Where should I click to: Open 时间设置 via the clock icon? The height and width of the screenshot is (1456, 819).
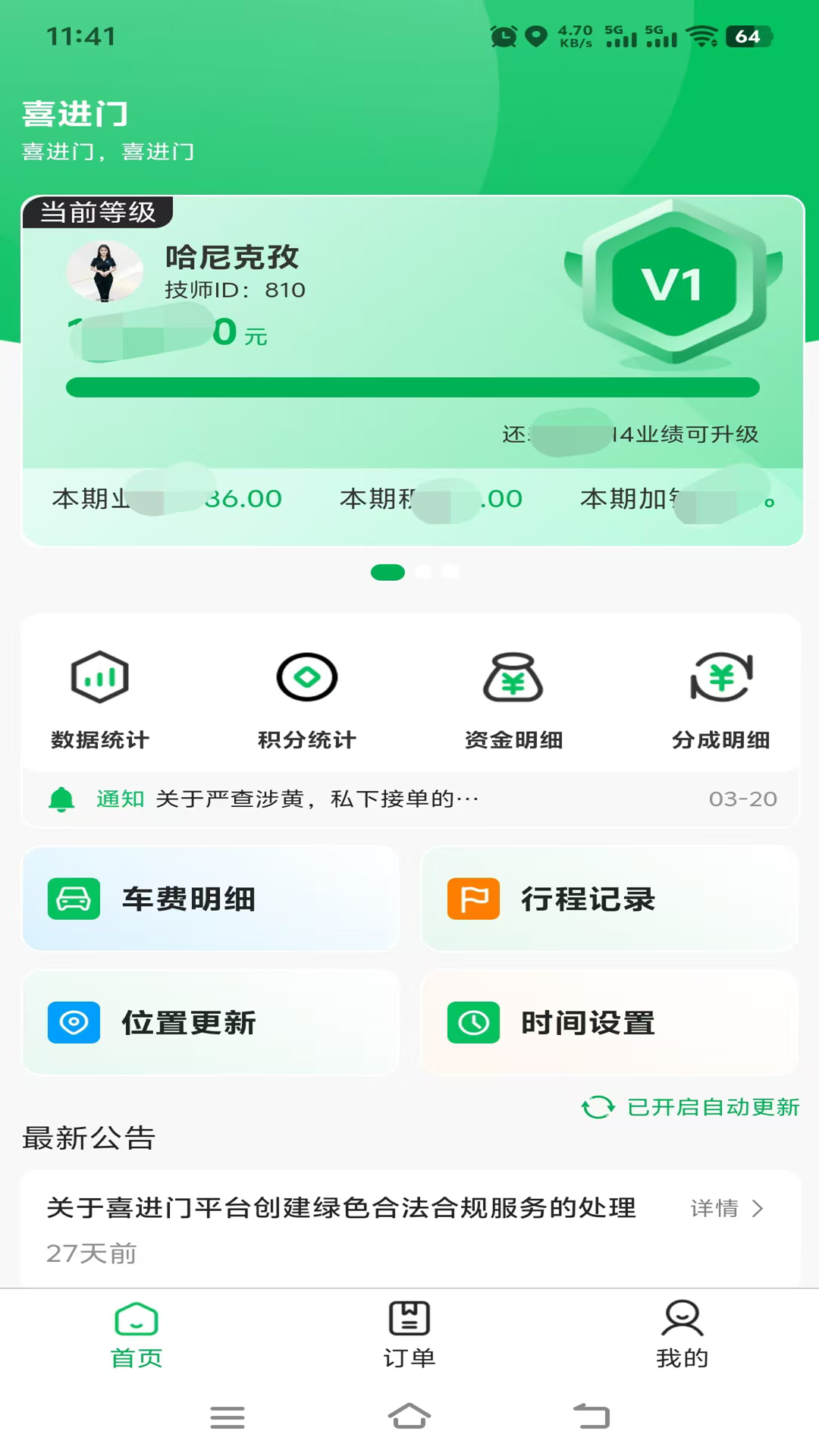(472, 1022)
